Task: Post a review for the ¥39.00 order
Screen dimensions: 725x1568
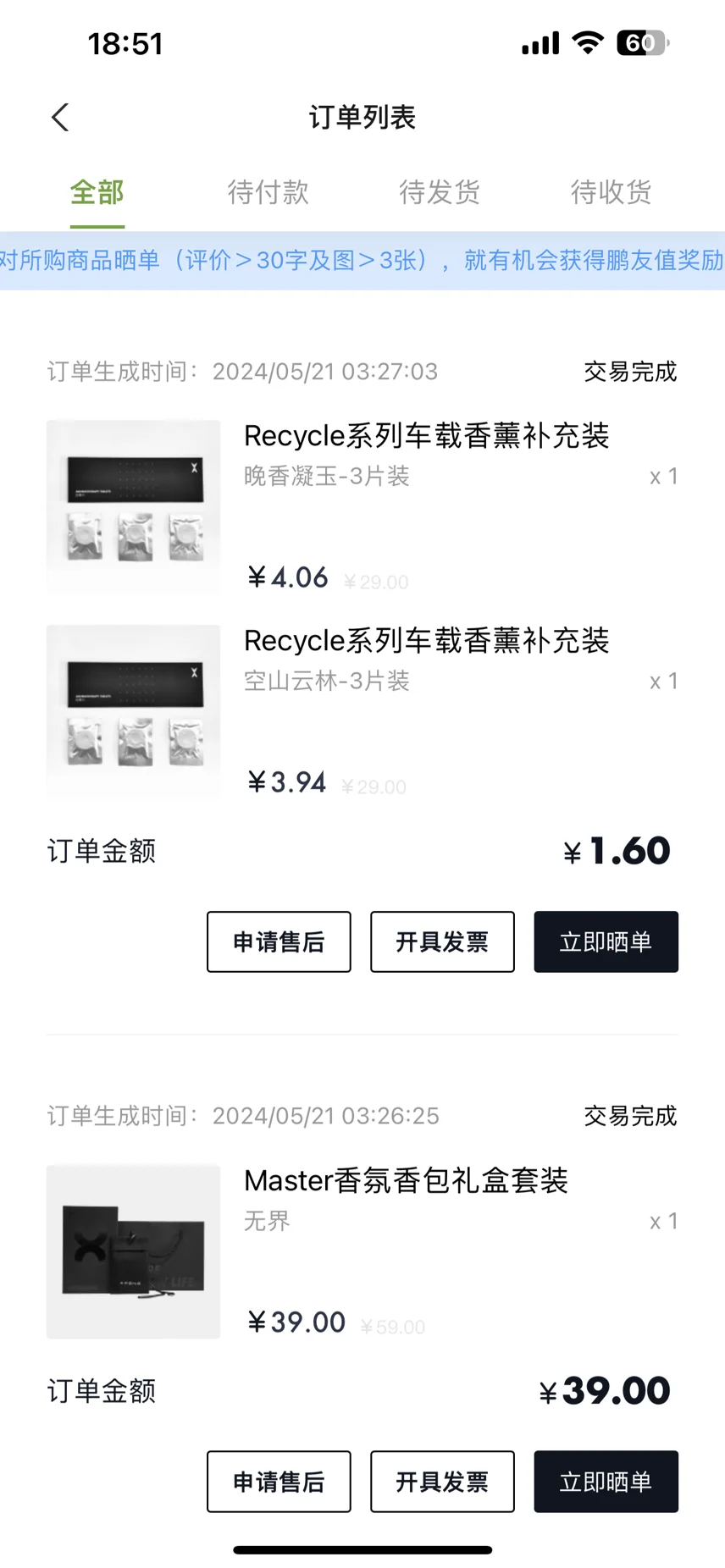Action: click(x=606, y=1482)
